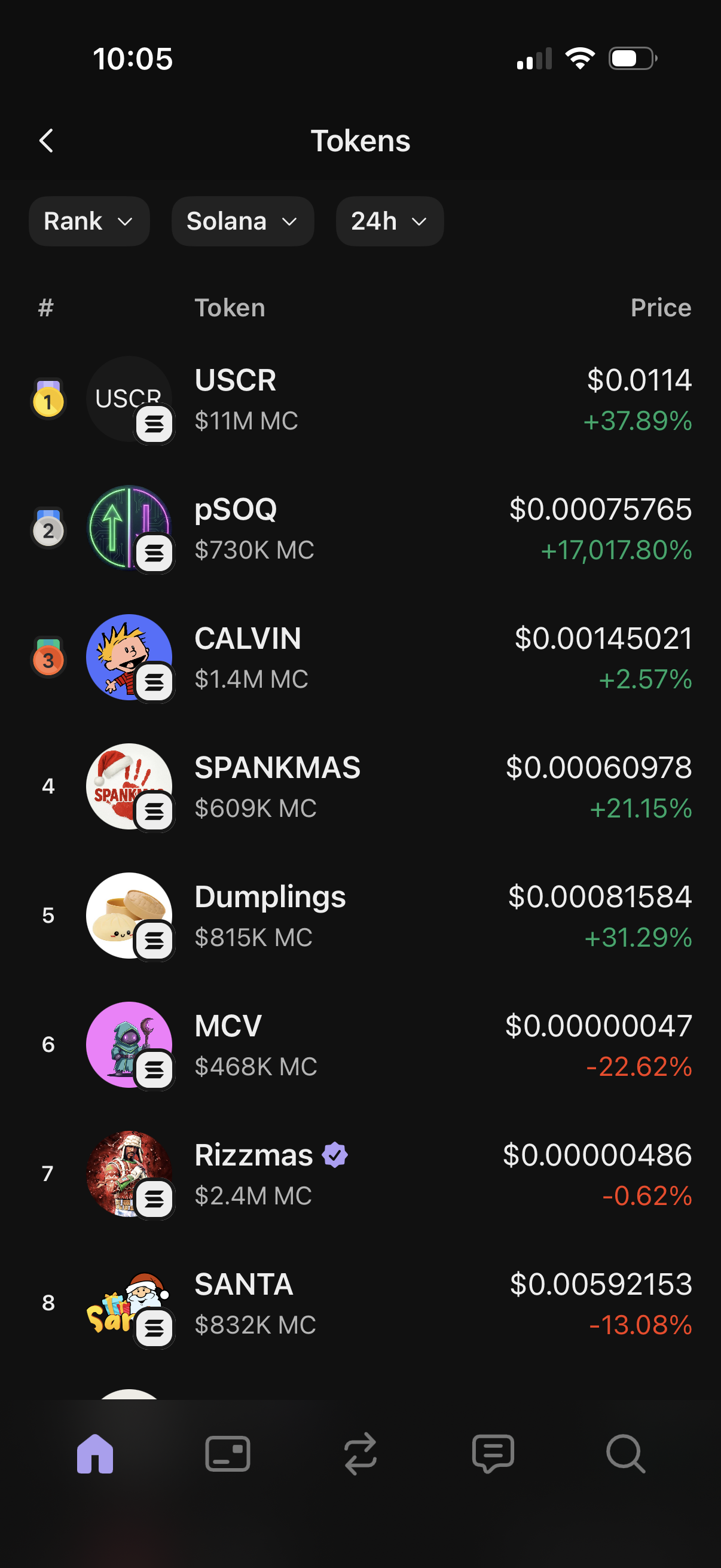Tap the silver medal icon beside pSOQ
Image resolution: width=721 pixels, height=1568 pixels.
click(x=48, y=530)
